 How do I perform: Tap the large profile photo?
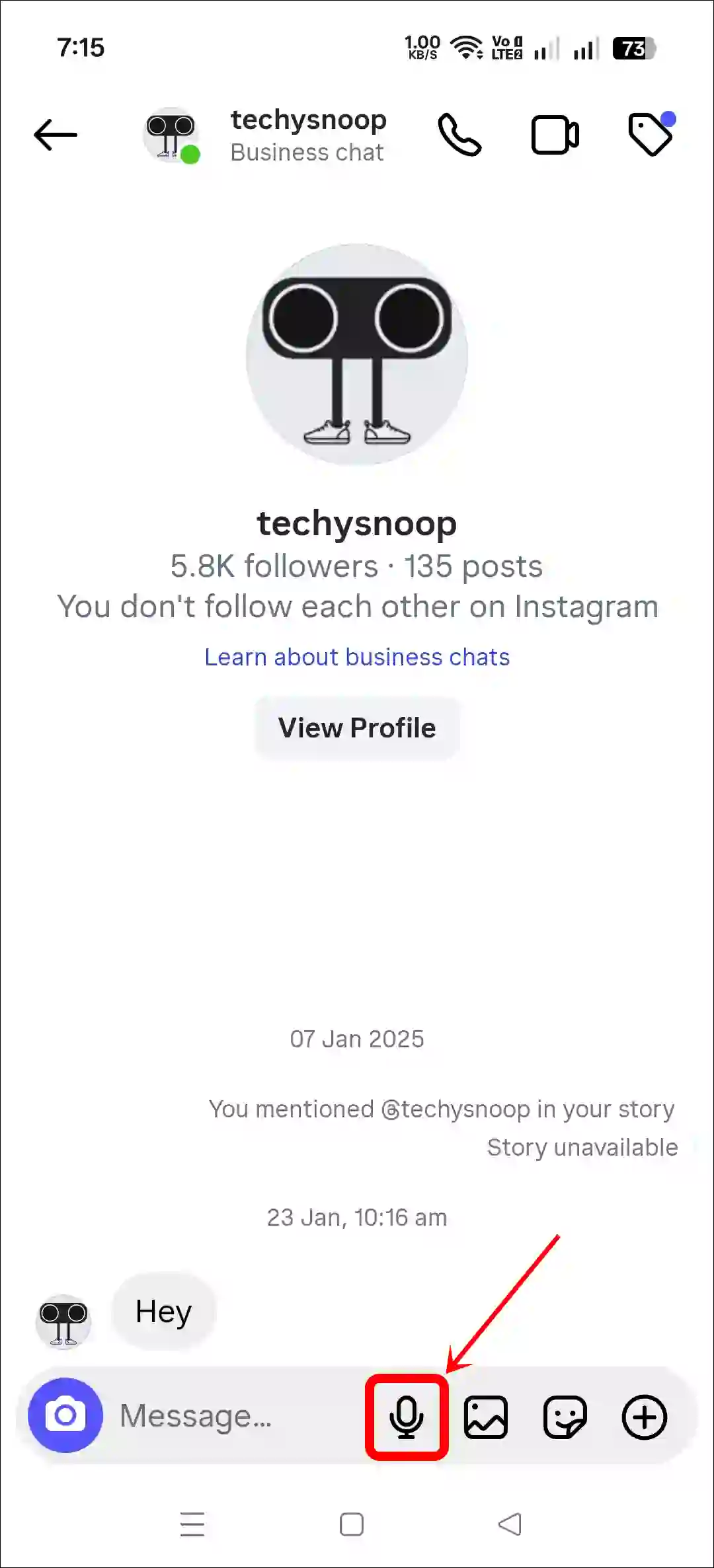click(x=357, y=355)
